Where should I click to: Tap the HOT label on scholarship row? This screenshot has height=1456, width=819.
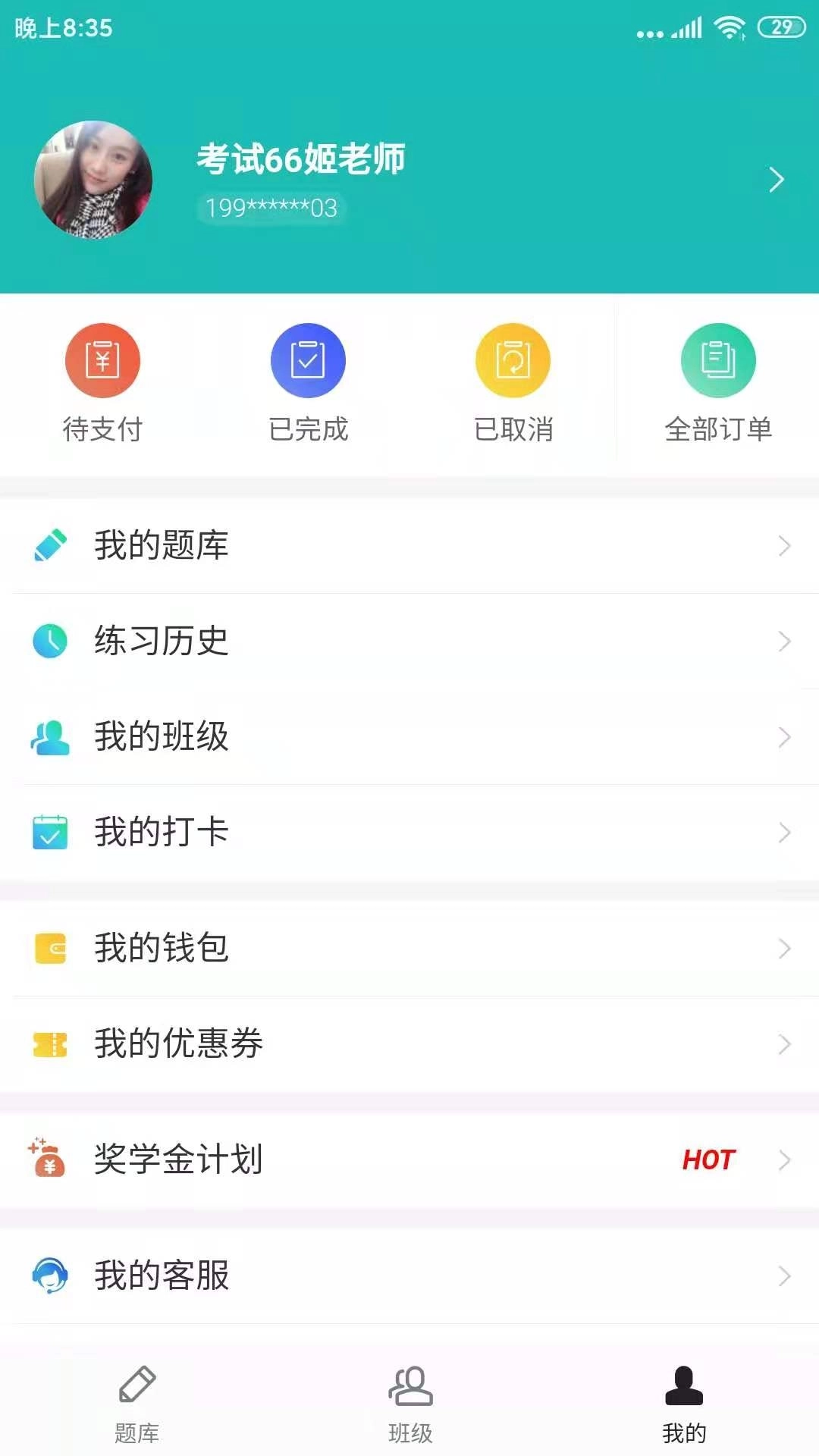pos(709,1159)
